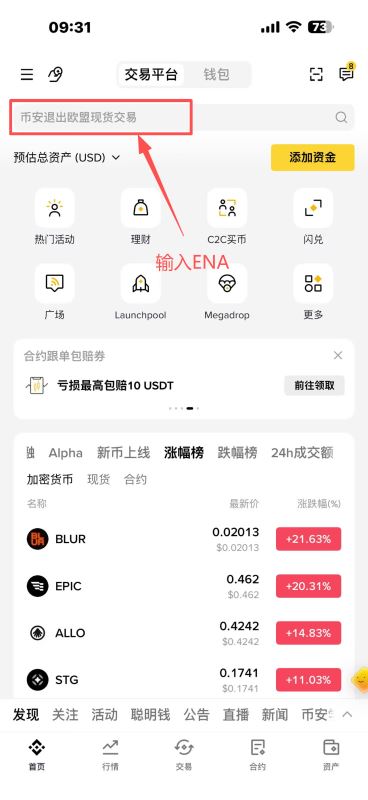368x800 pixels.
Task: Open the 闪兑 shortcut
Action: tap(313, 216)
